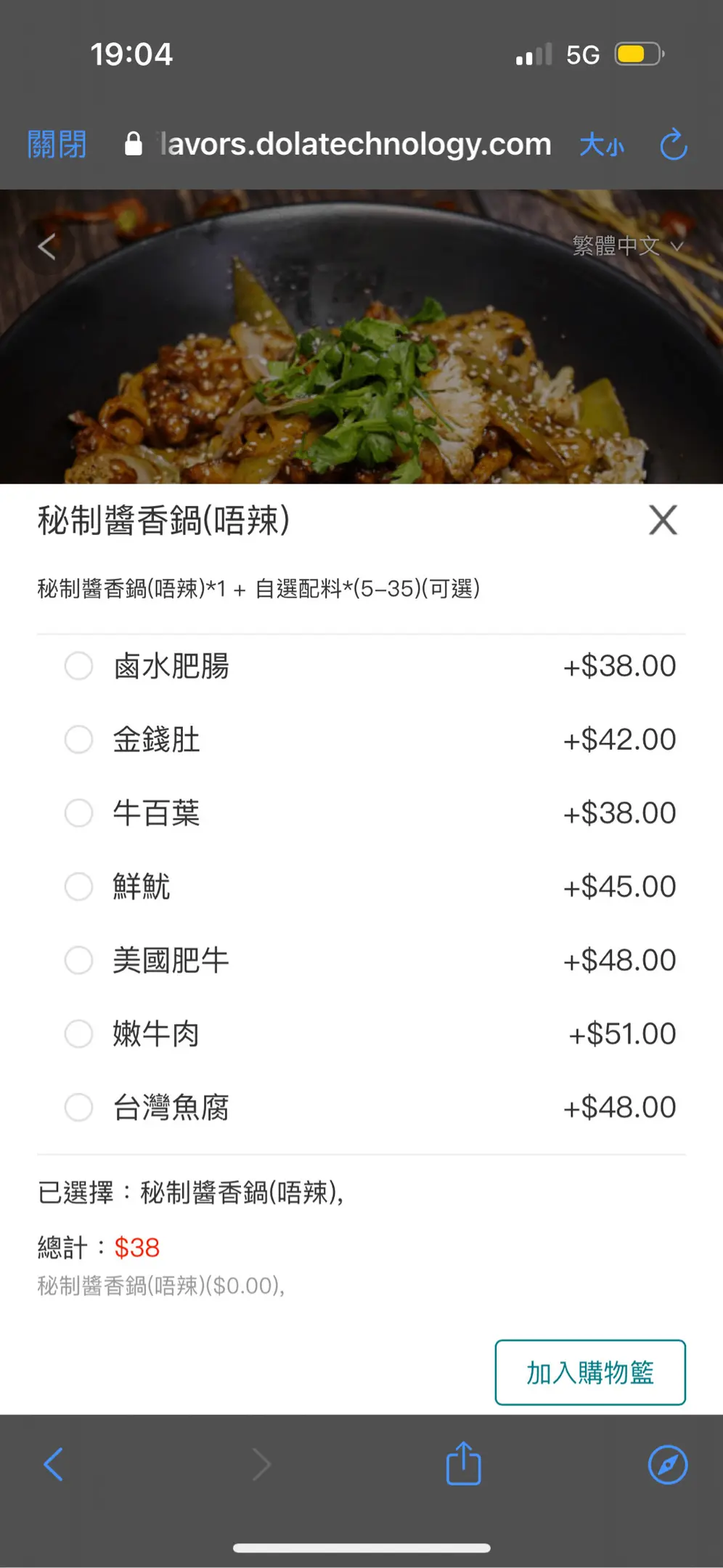Screen dimensions: 723x1568
Task: Open the 繁體中文 language dropdown
Action: tap(627, 246)
